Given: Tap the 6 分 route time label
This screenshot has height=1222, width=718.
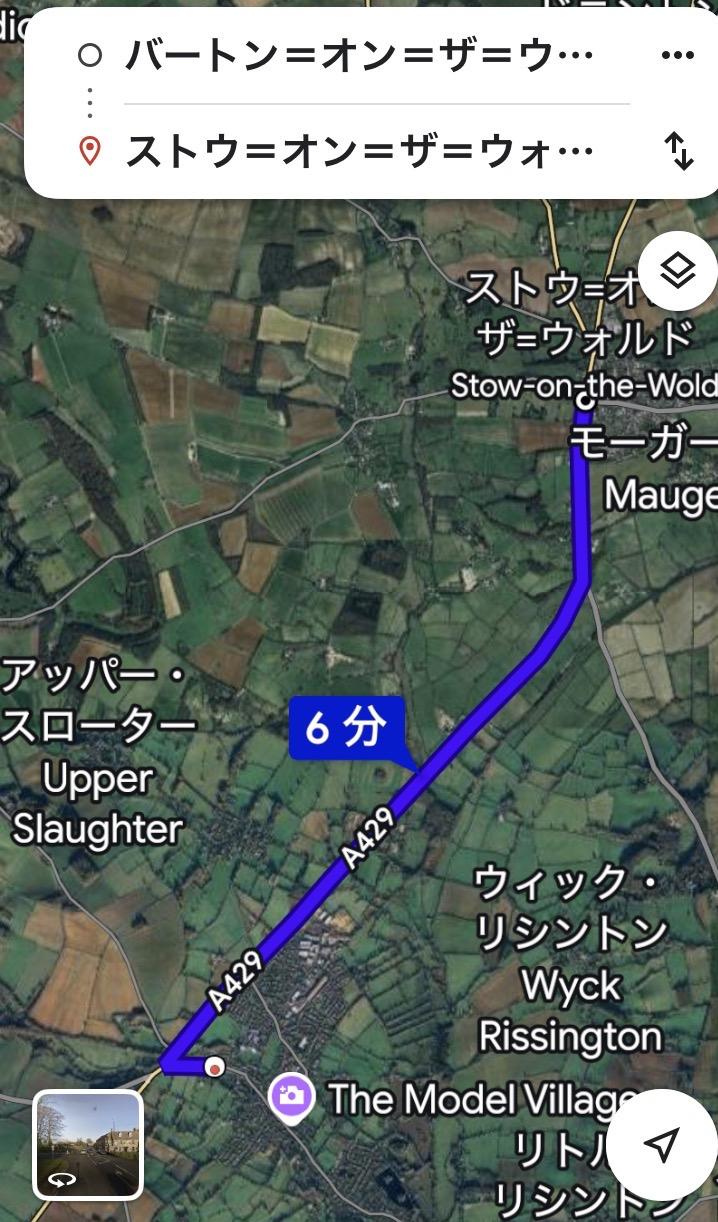Looking at the screenshot, I should coord(345,728).
